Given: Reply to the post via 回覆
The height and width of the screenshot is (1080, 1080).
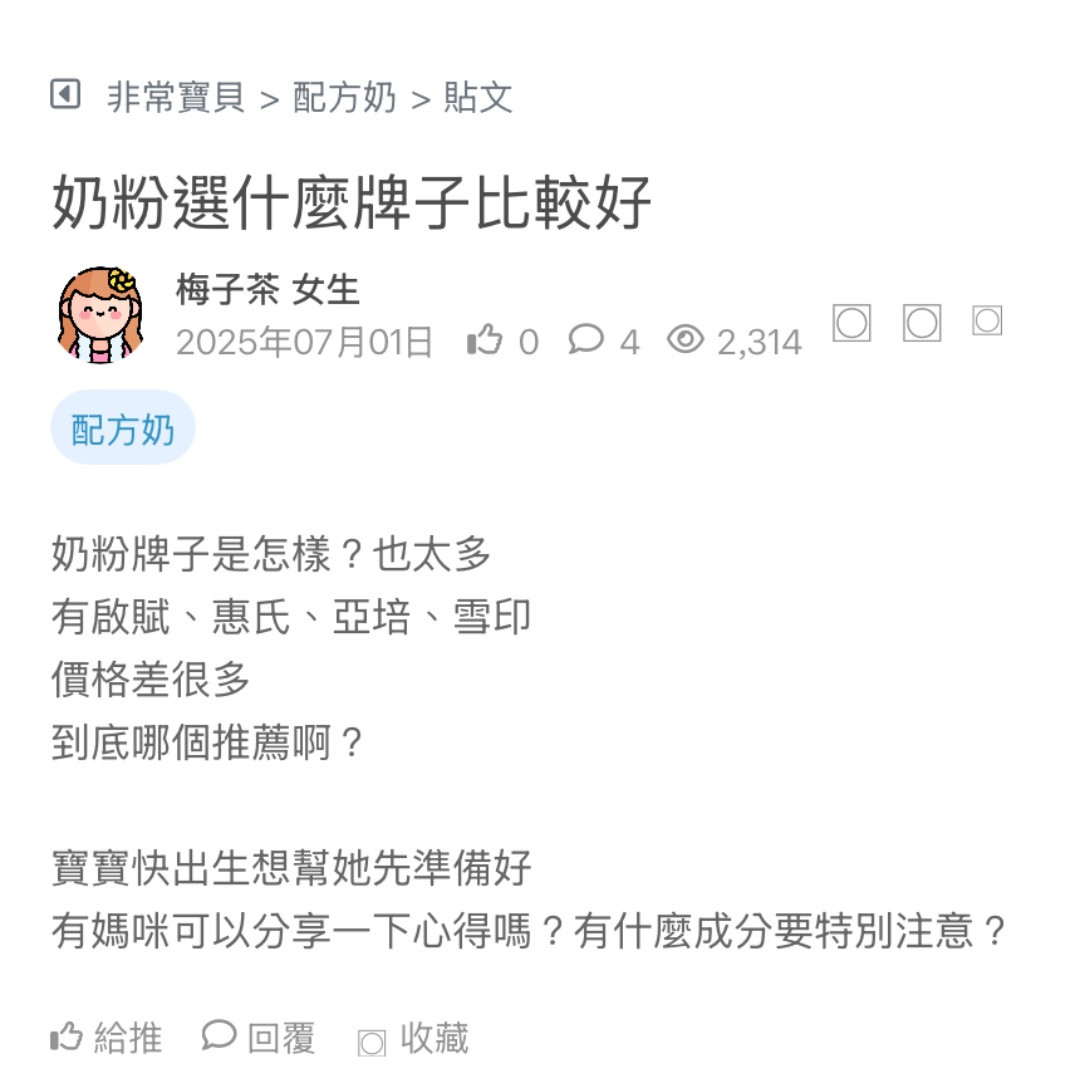Looking at the screenshot, I should pos(259,1038).
